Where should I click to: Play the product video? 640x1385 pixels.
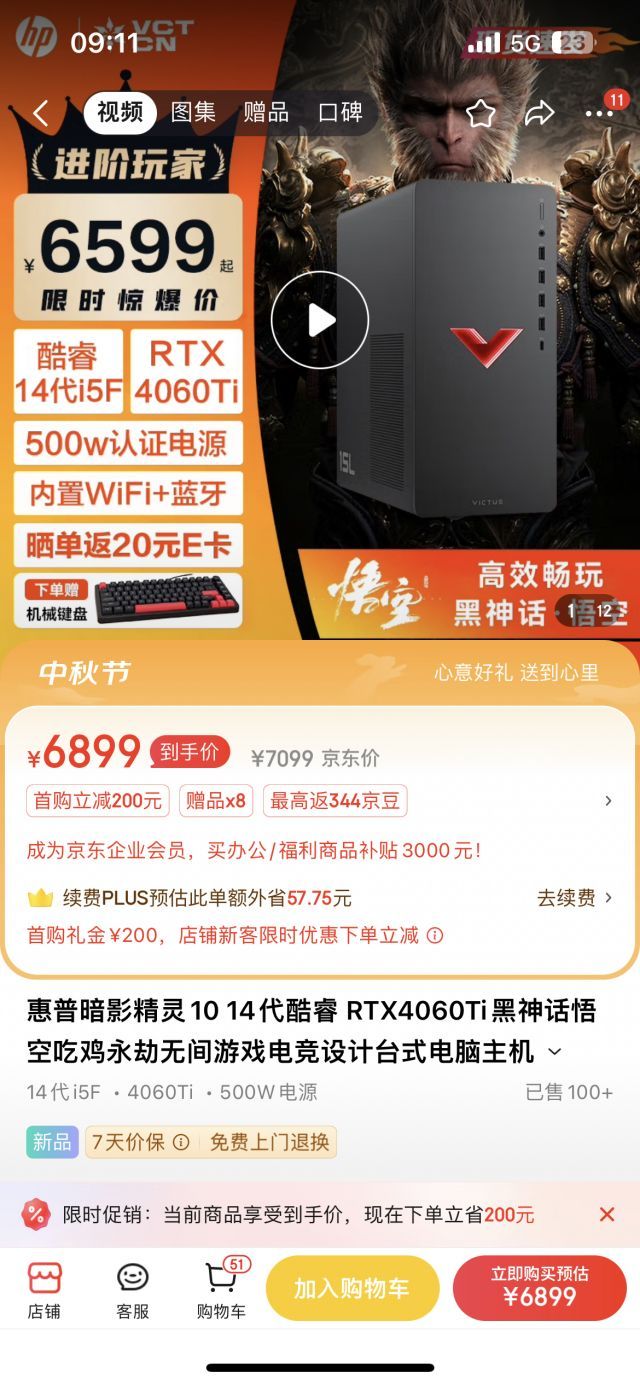320,320
